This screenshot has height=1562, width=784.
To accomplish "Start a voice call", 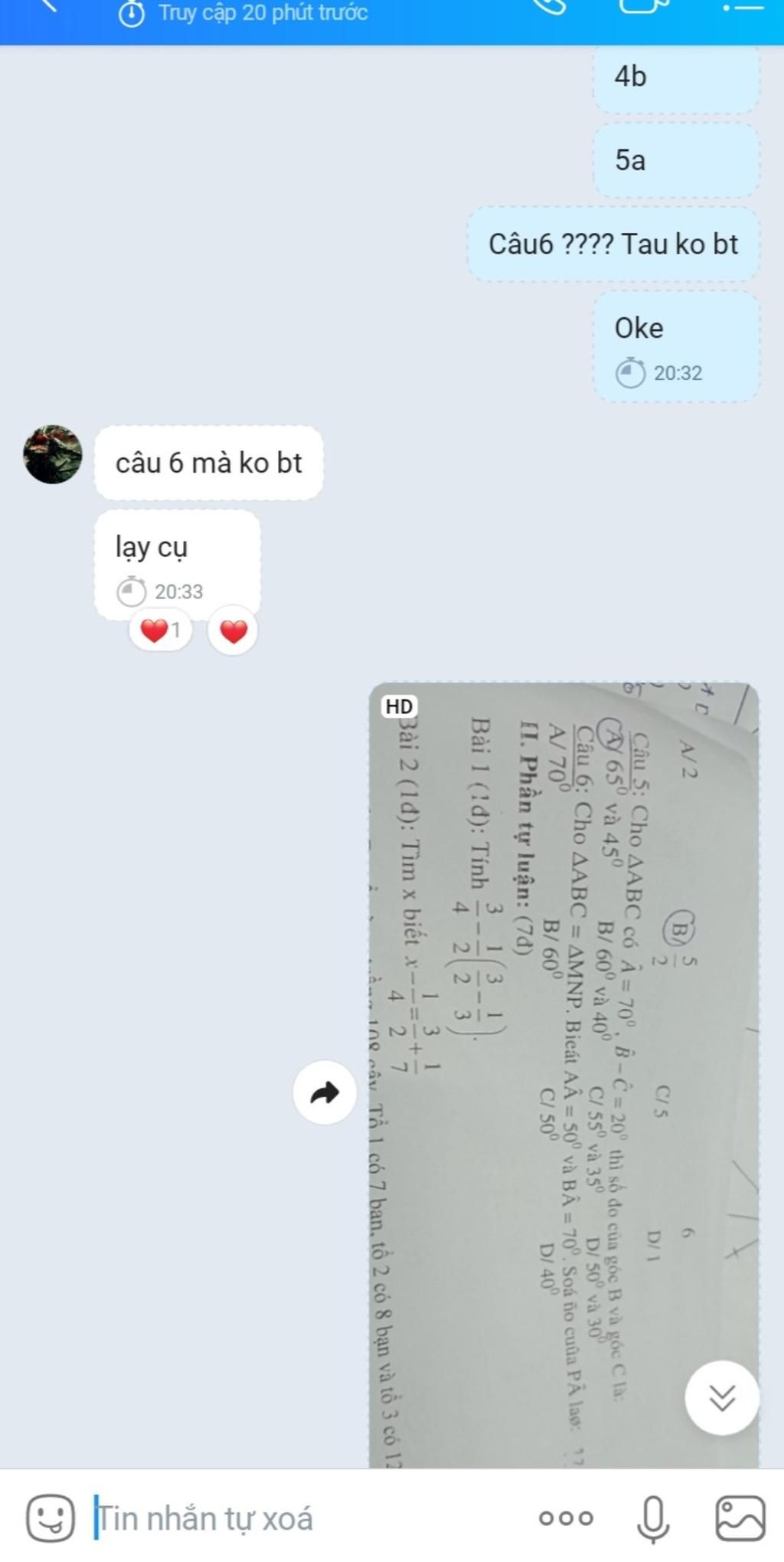I will [x=549, y=6].
